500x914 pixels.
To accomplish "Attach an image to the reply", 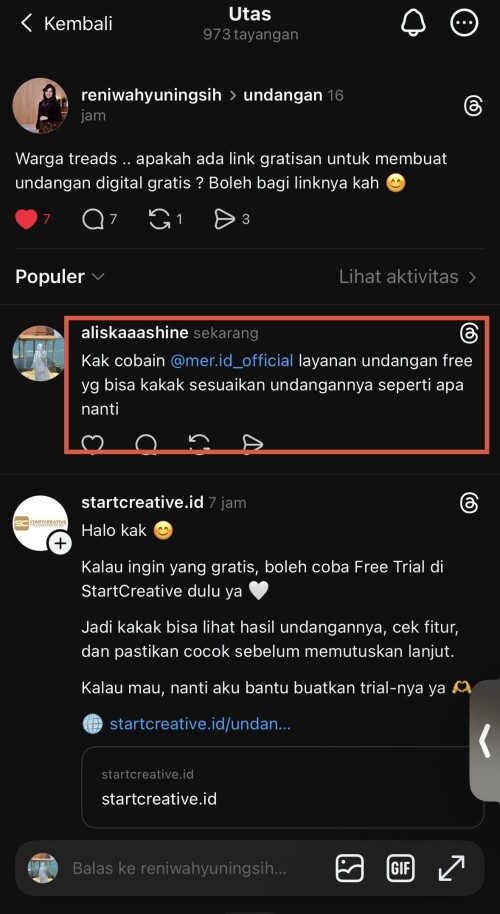I will pyautogui.click(x=350, y=869).
